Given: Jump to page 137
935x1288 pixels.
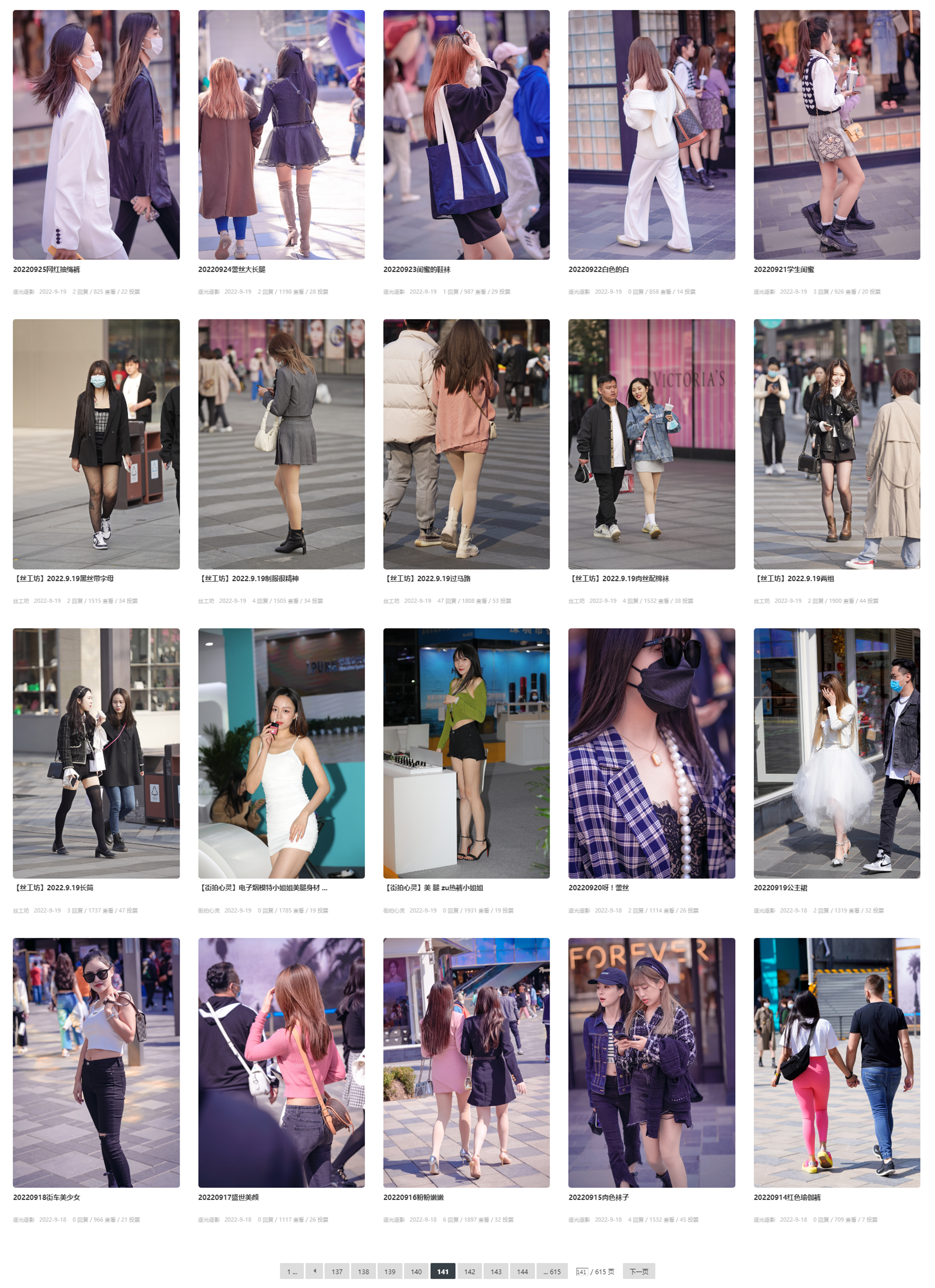Looking at the screenshot, I should [337, 1272].
